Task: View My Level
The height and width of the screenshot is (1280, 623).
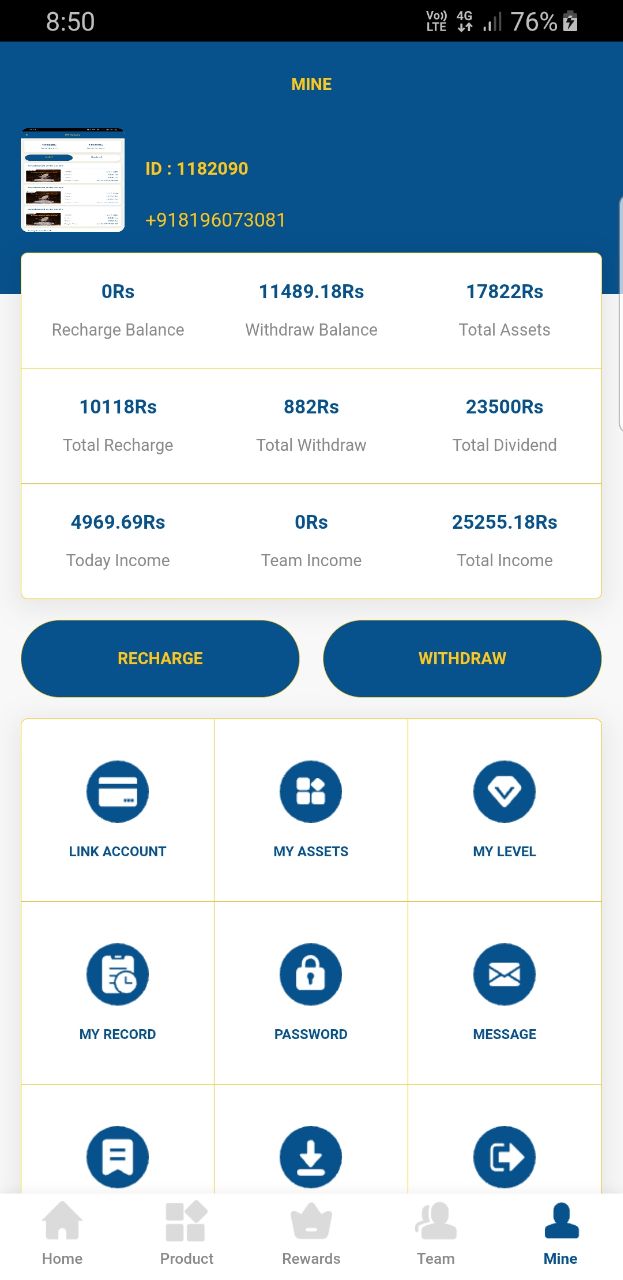Action: click(x=504, y=808)
